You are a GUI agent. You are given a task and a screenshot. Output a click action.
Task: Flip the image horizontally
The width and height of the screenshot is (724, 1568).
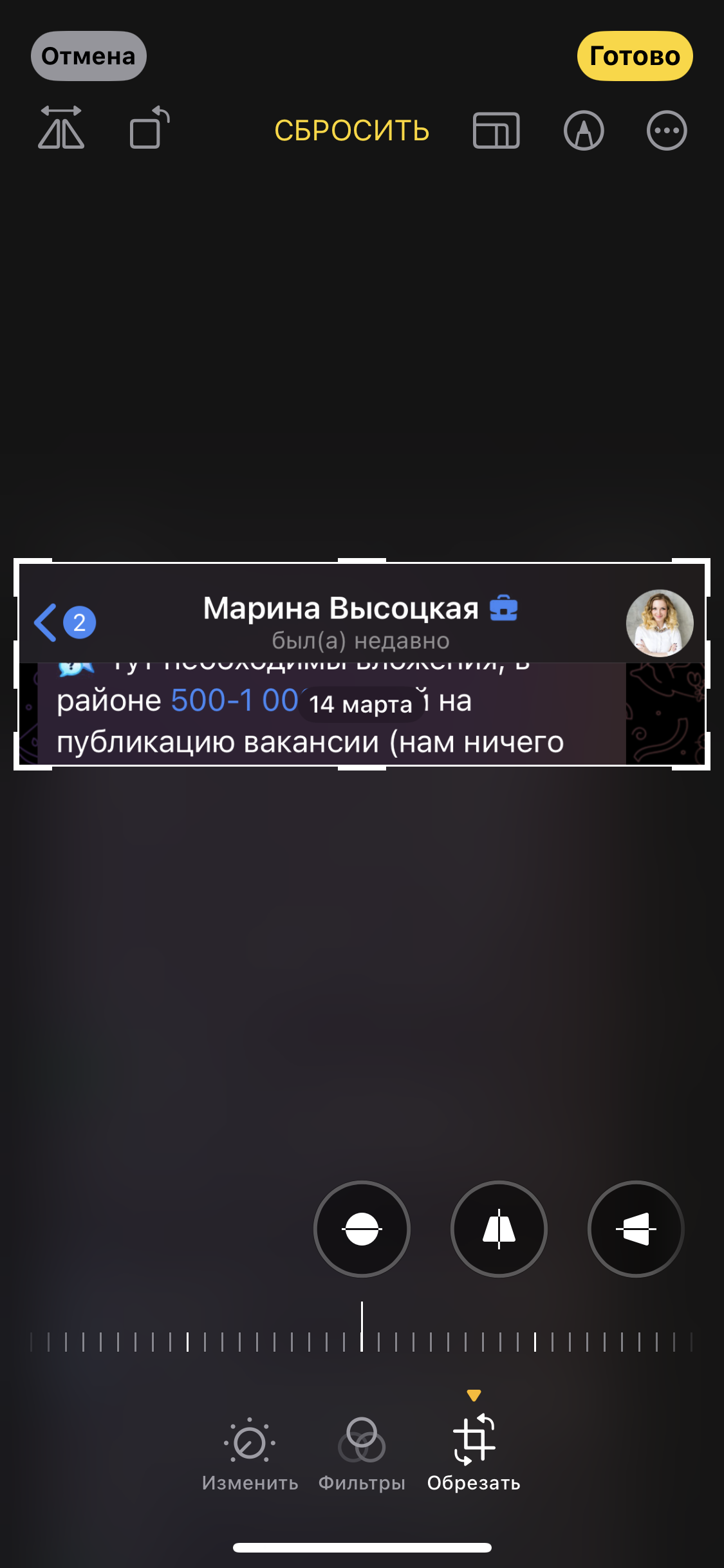click(61, 129)
